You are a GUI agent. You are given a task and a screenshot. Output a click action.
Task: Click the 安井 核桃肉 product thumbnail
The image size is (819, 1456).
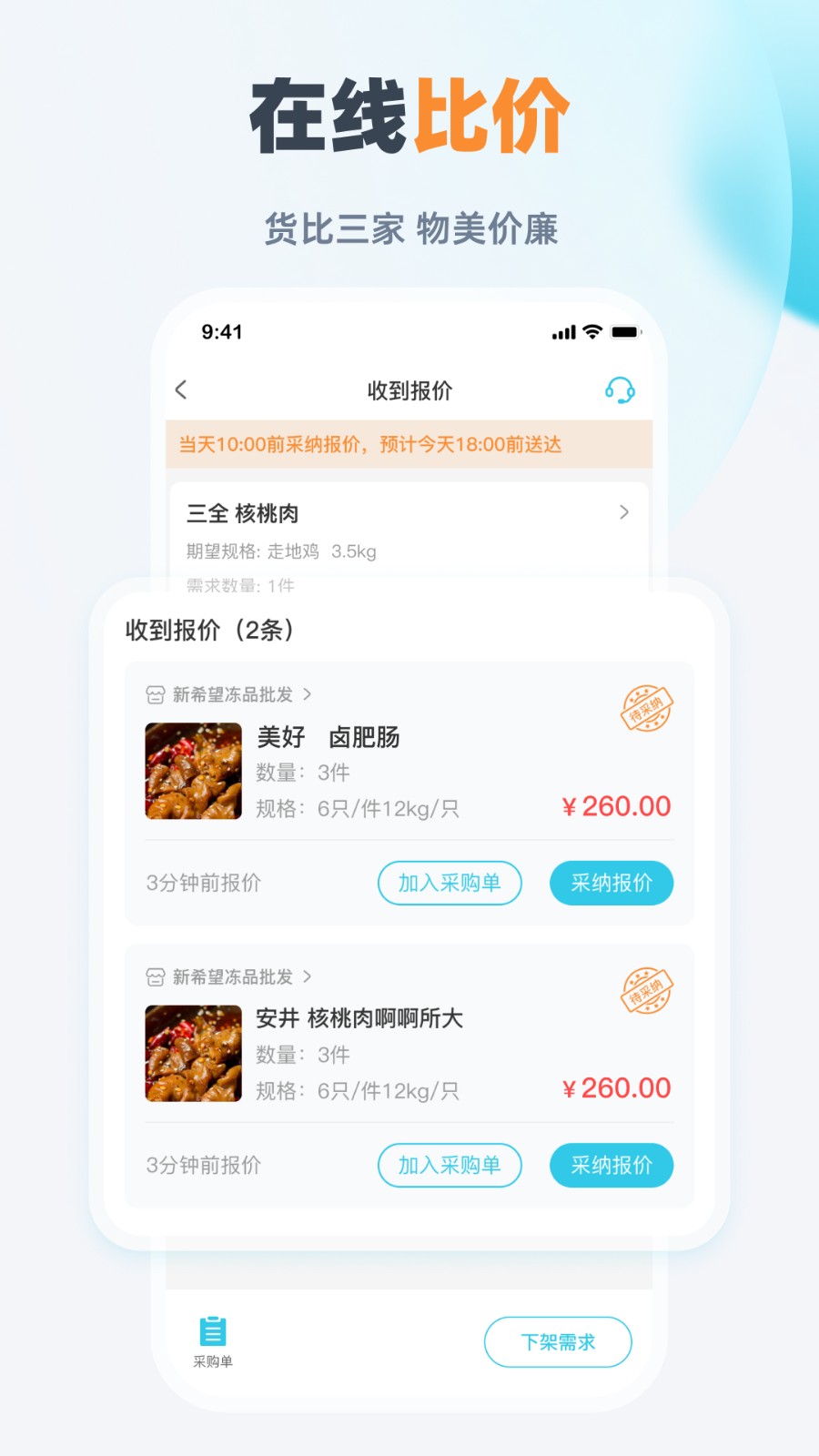point(192,1053)
